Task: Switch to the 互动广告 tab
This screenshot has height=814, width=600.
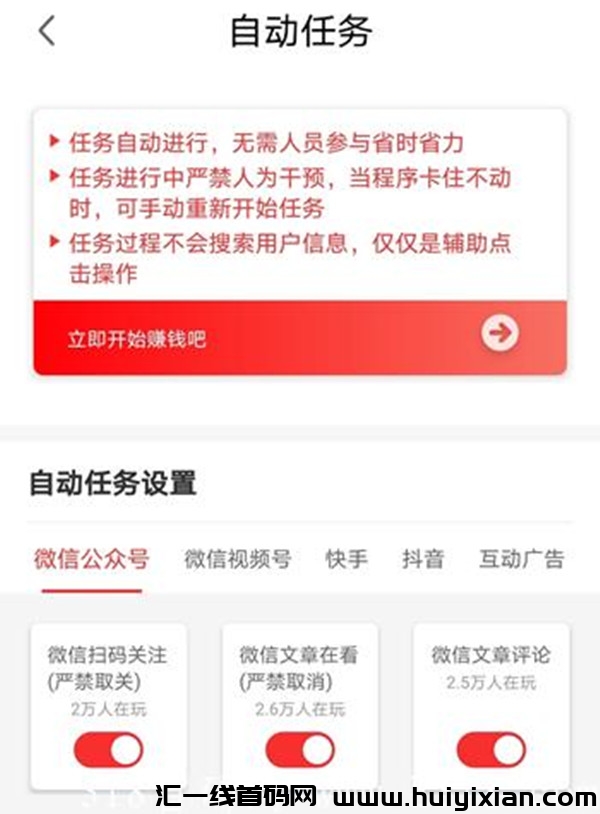Action: point(520,559)
